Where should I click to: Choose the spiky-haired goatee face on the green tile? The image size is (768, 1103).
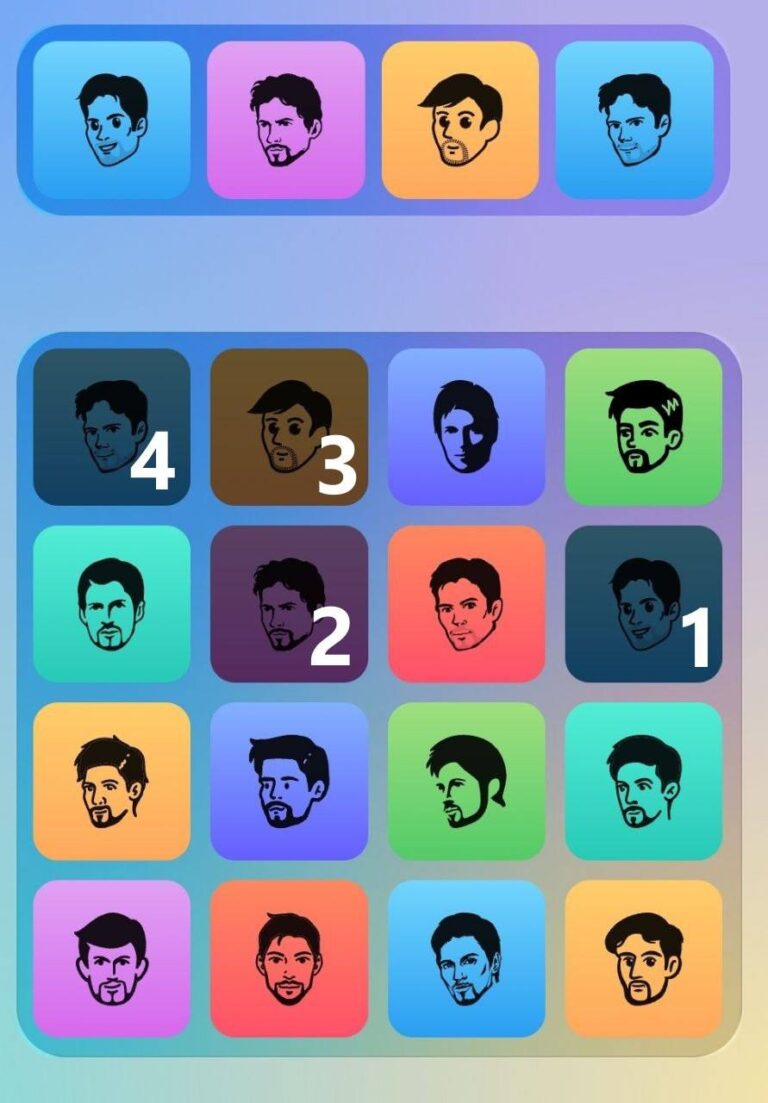point(643,427)
